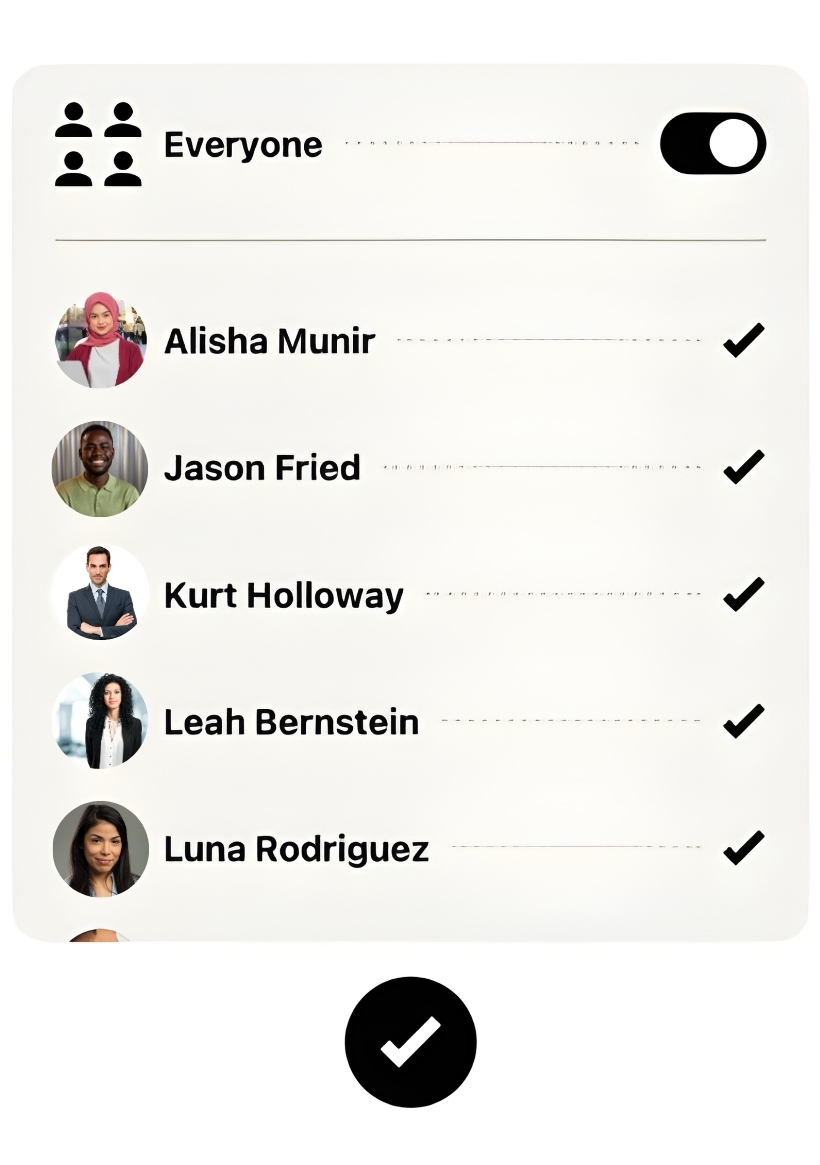Open Alisha Munir's contact entry
This screenshot has width=820, height=1165.
tap(270, 341)
